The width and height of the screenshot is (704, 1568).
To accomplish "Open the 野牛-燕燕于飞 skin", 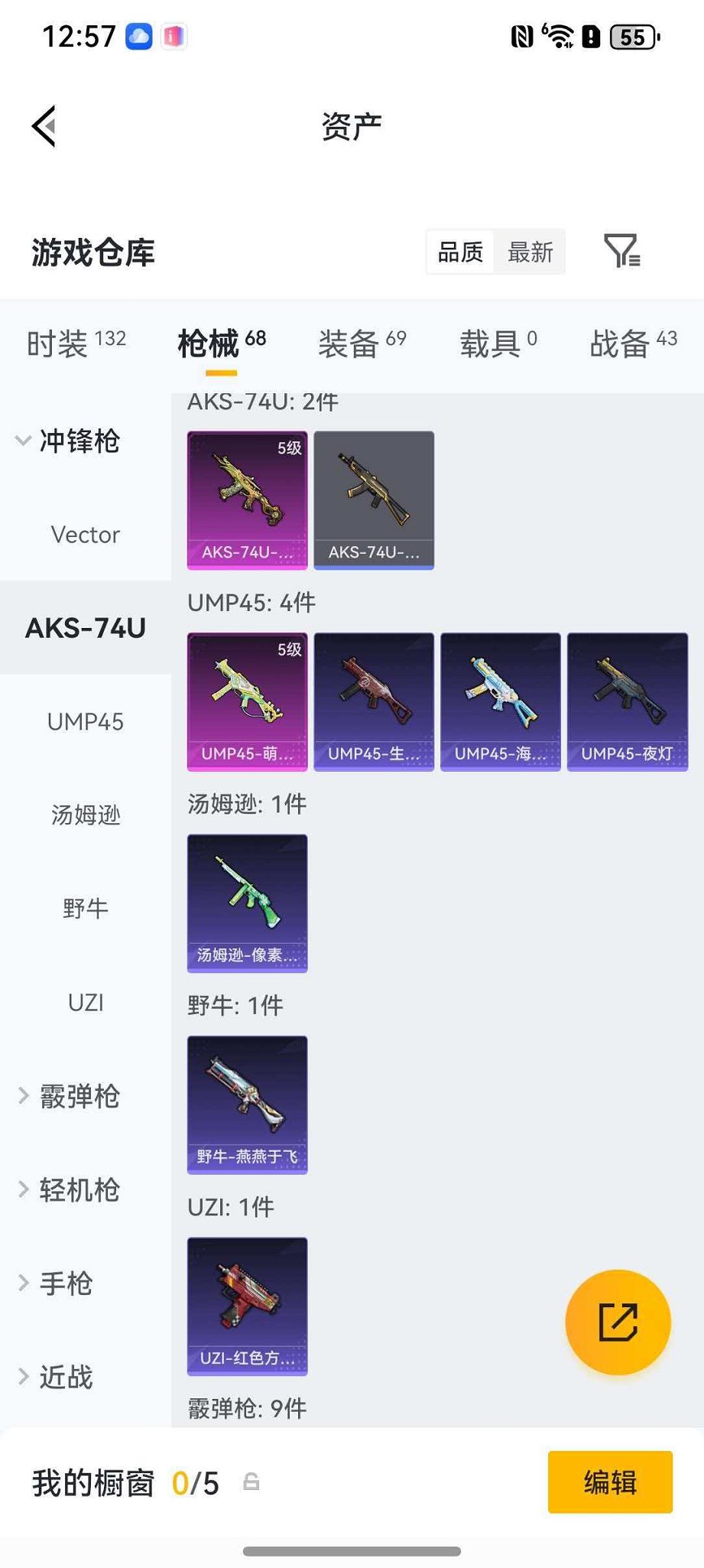I will (246, 1105).
